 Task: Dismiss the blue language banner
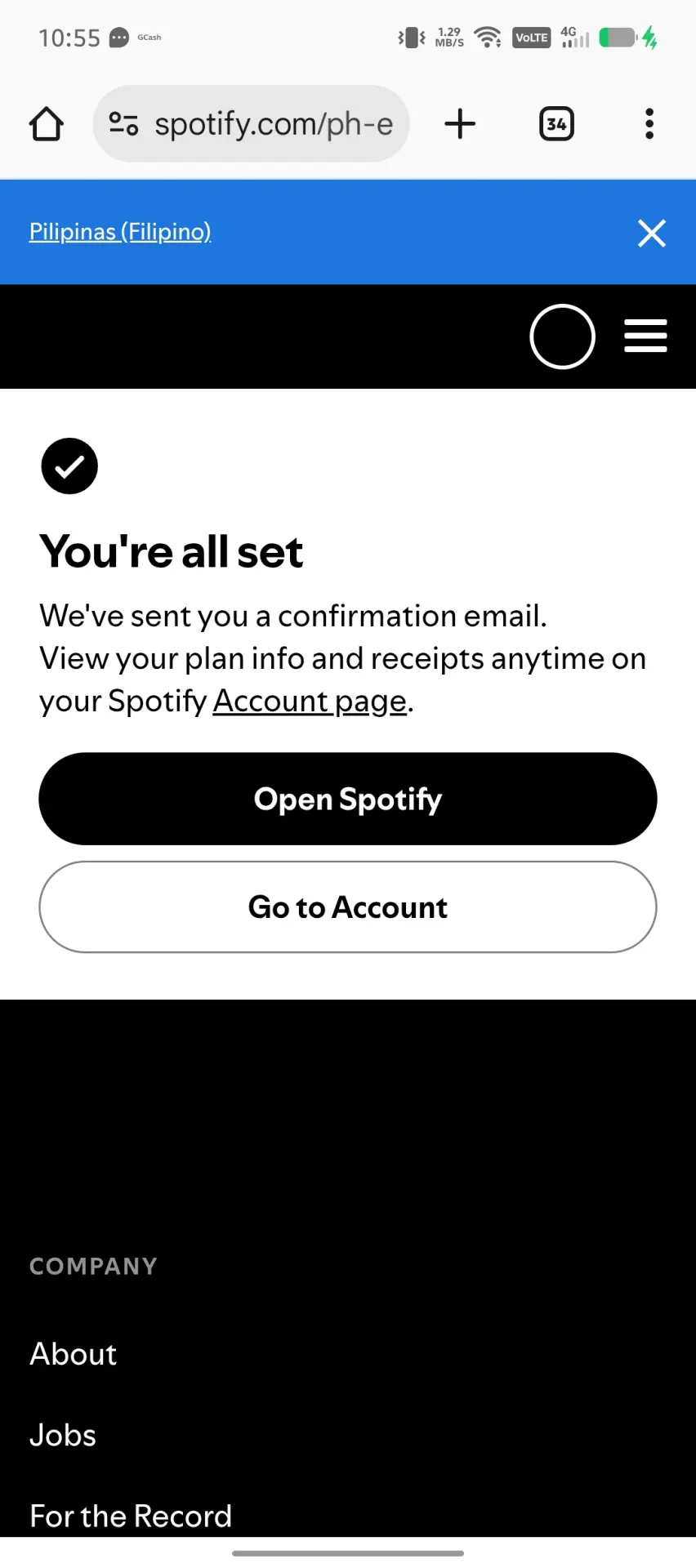(652, 233)
